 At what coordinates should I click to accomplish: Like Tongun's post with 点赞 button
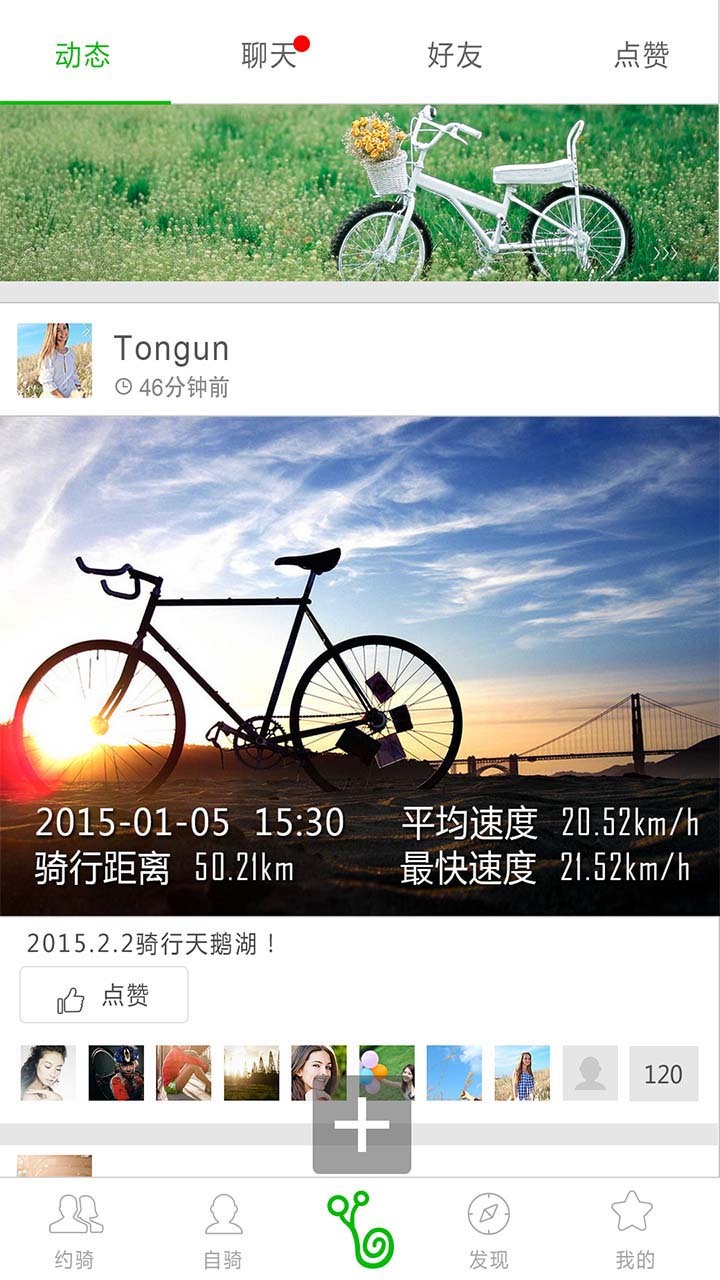[104, 995]
